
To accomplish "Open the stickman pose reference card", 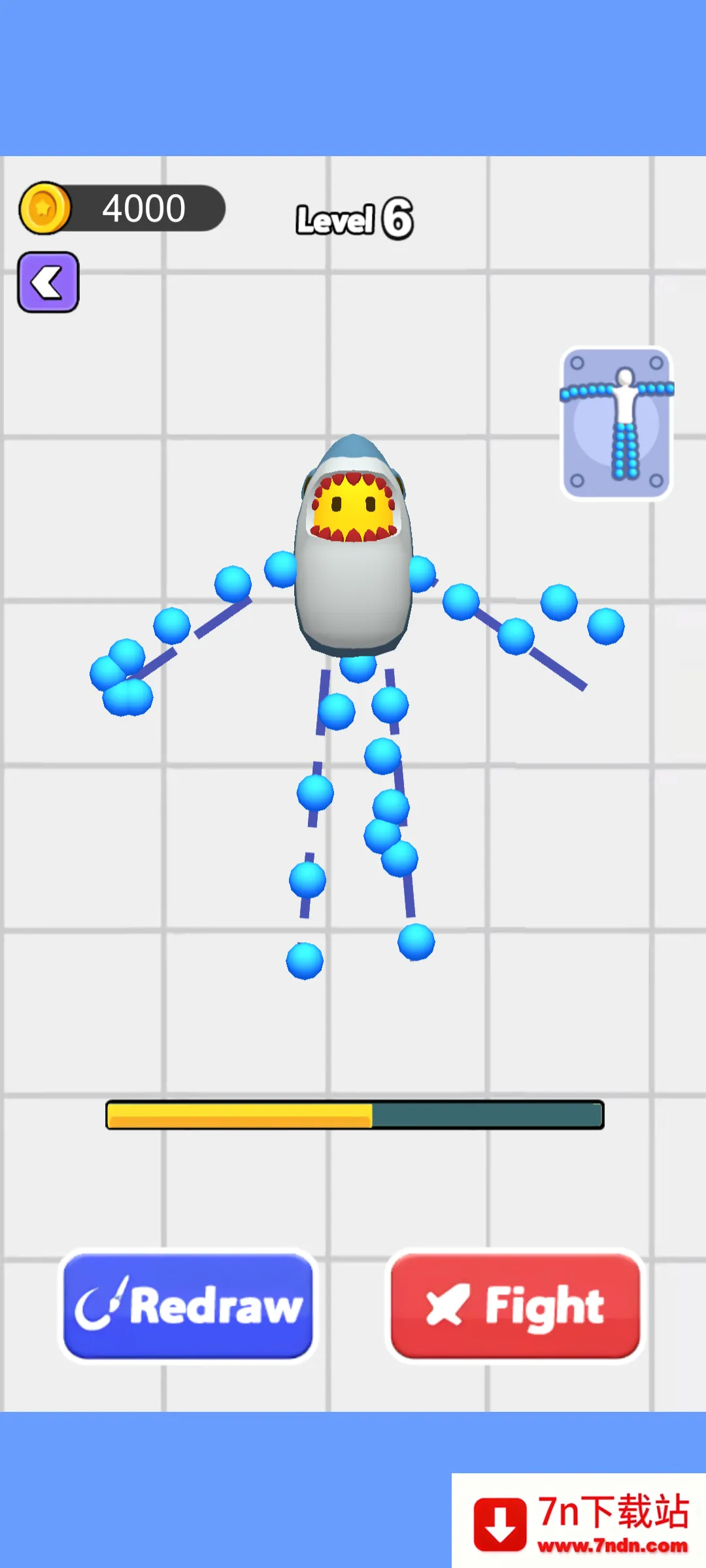I will 616,423.
